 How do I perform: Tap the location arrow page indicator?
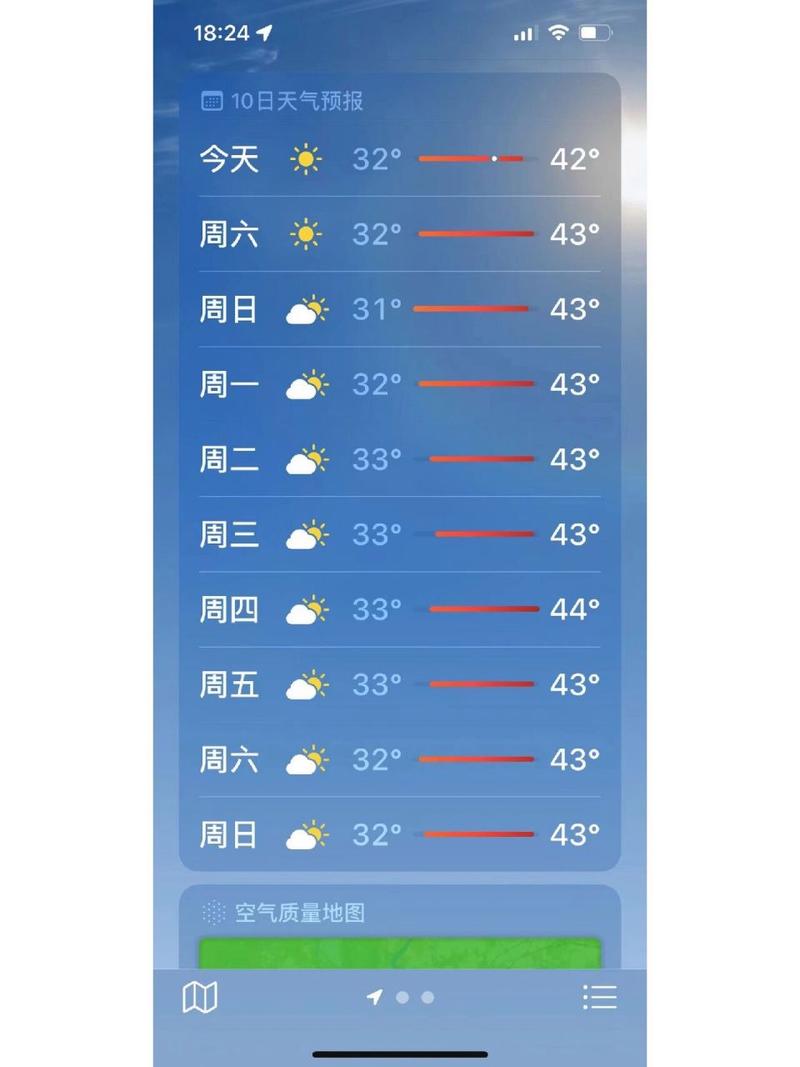pos(376,997)
